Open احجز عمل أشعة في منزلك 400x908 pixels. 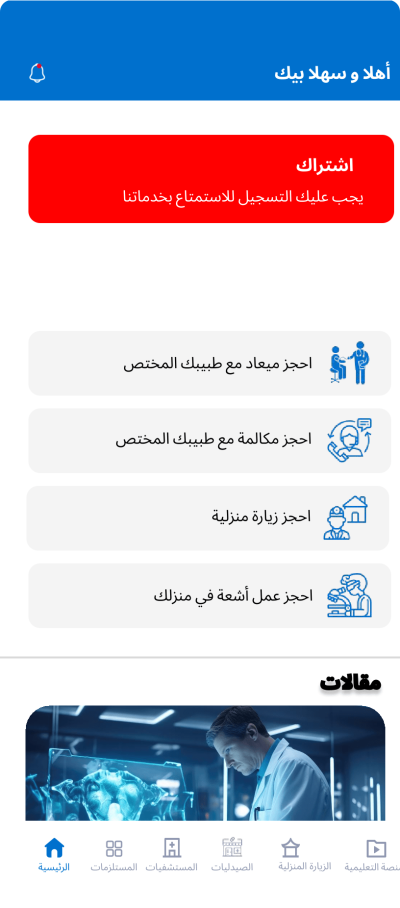[210, 595]
